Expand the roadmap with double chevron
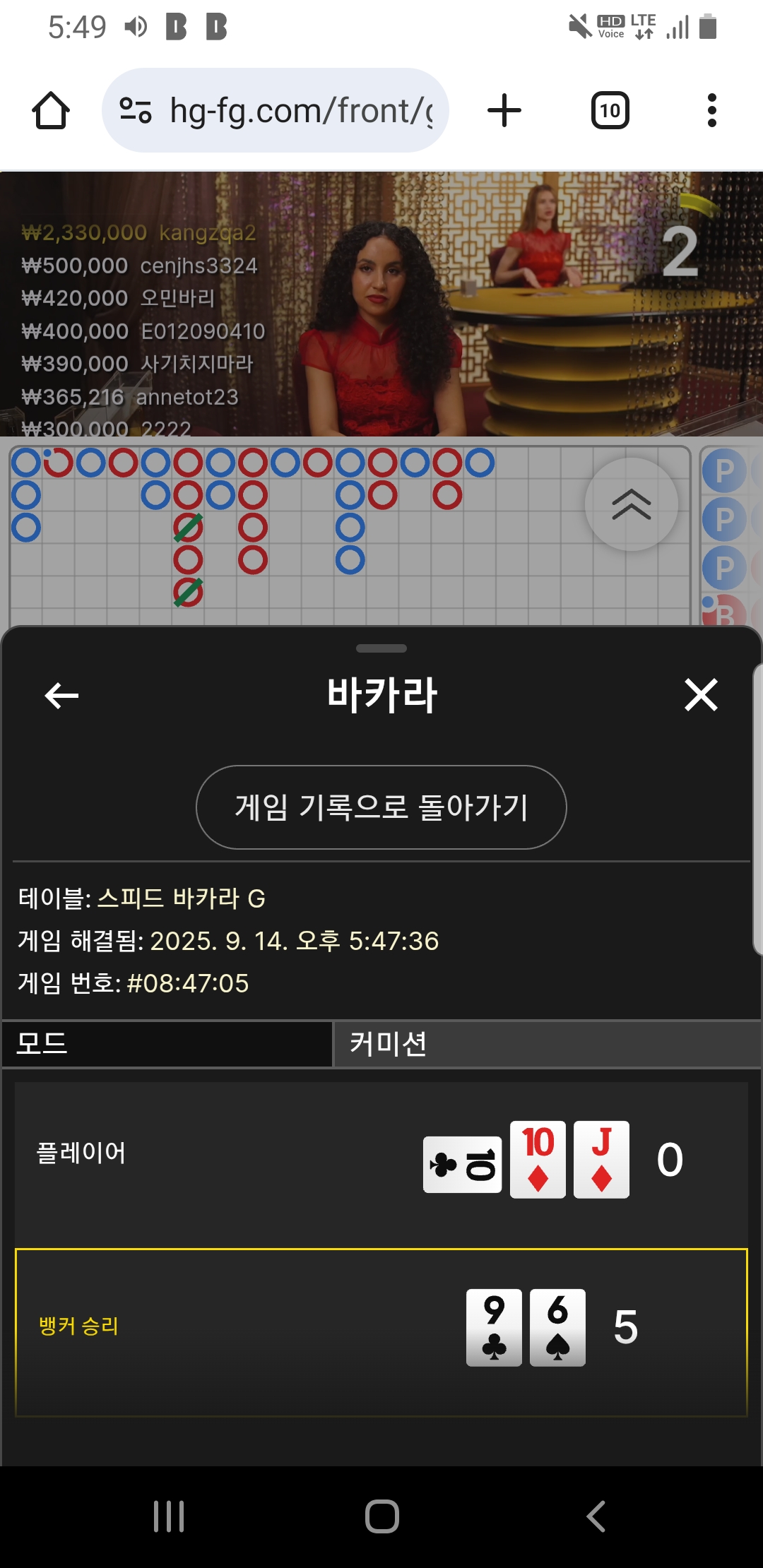 tap(631, 504)
